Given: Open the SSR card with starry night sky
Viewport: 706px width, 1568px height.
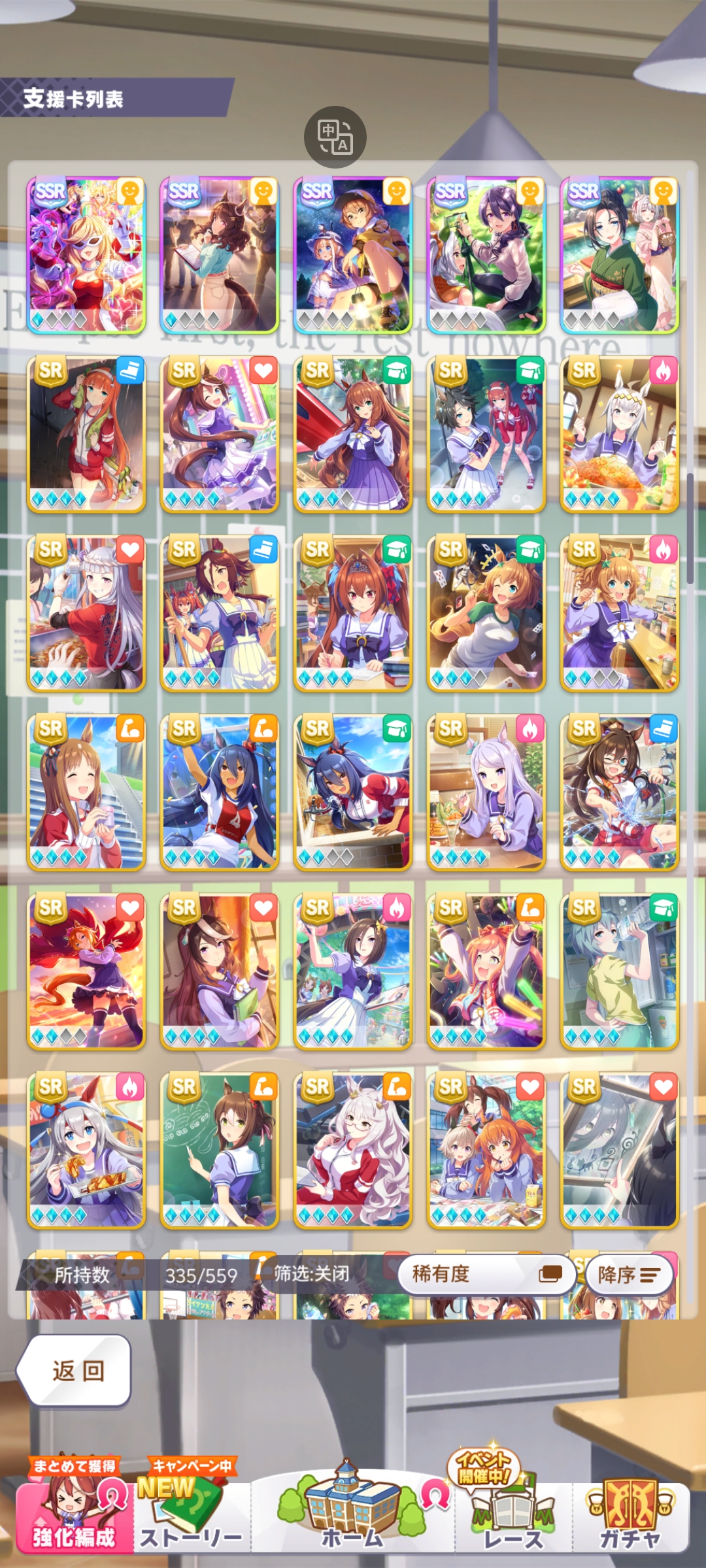Looking at the screenshot, I should click(x=353, y=255).
